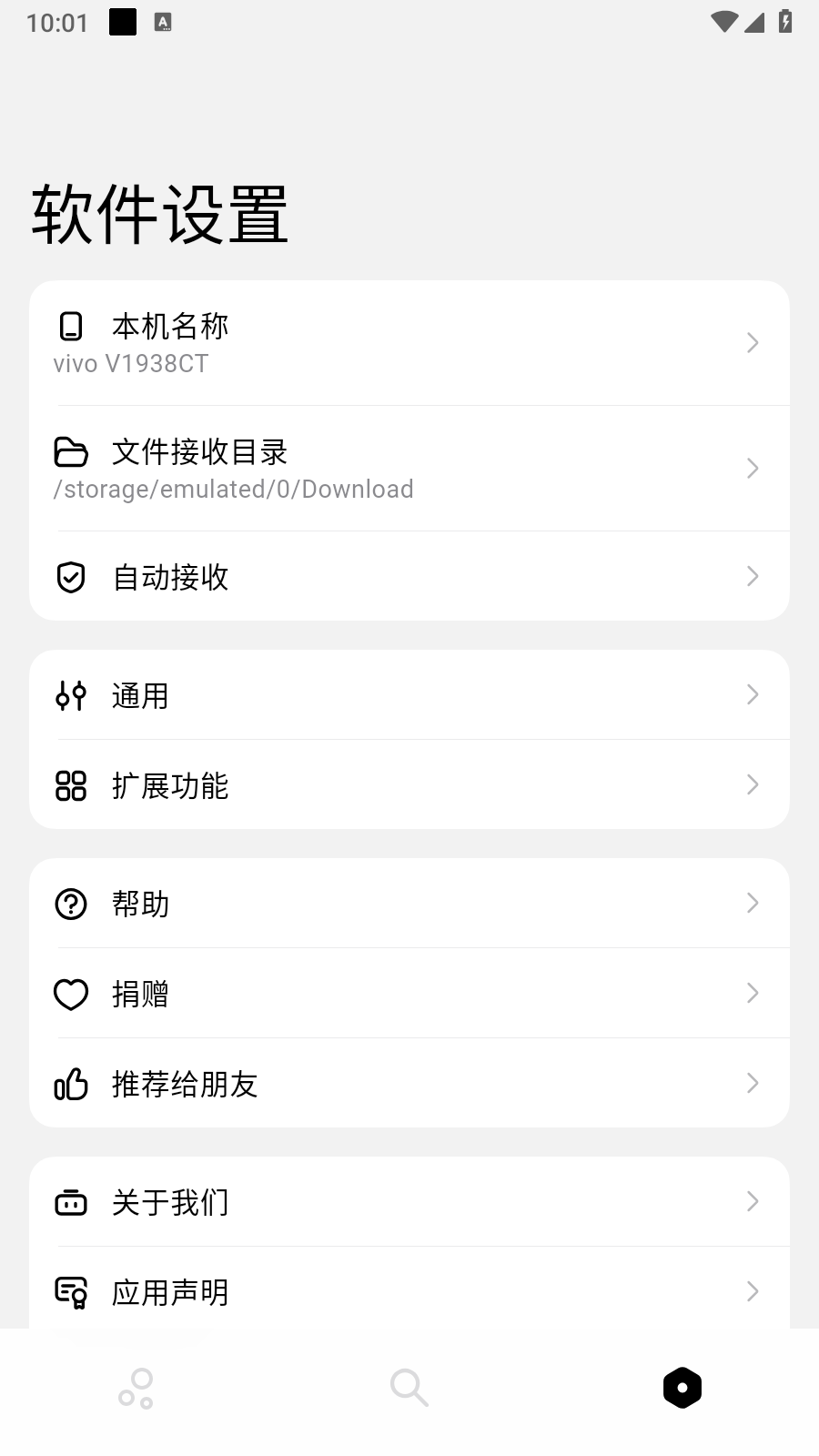
Task: Open the 捐赠 donate page
Action: pos(409,993)
